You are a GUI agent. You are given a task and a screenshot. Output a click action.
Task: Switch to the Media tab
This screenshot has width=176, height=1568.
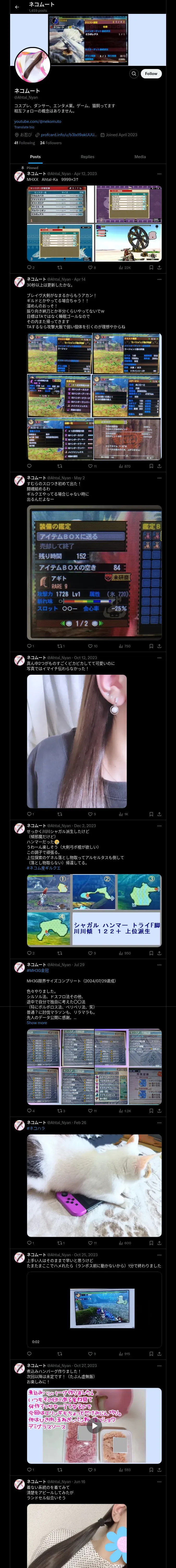[140, 157]
